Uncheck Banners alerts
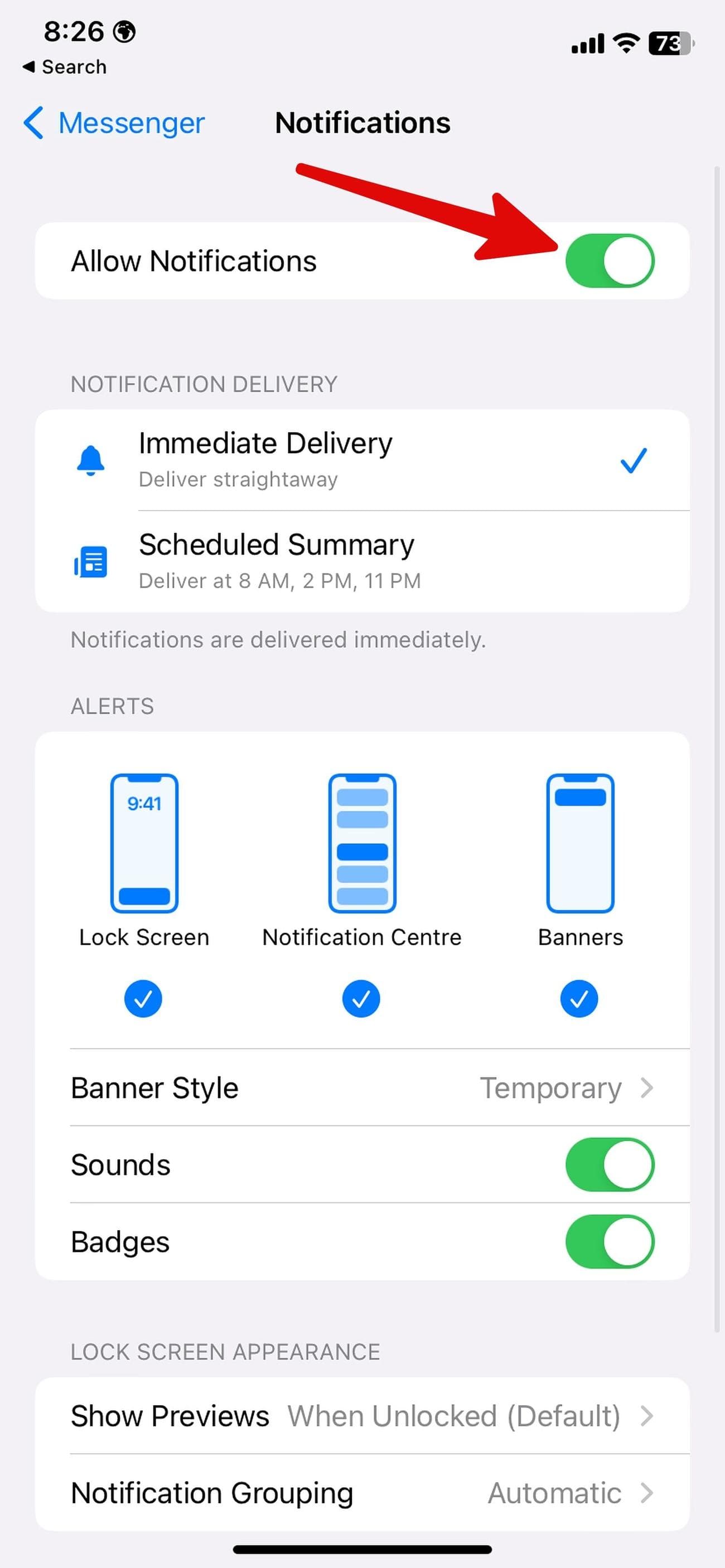 pos(579,999)
